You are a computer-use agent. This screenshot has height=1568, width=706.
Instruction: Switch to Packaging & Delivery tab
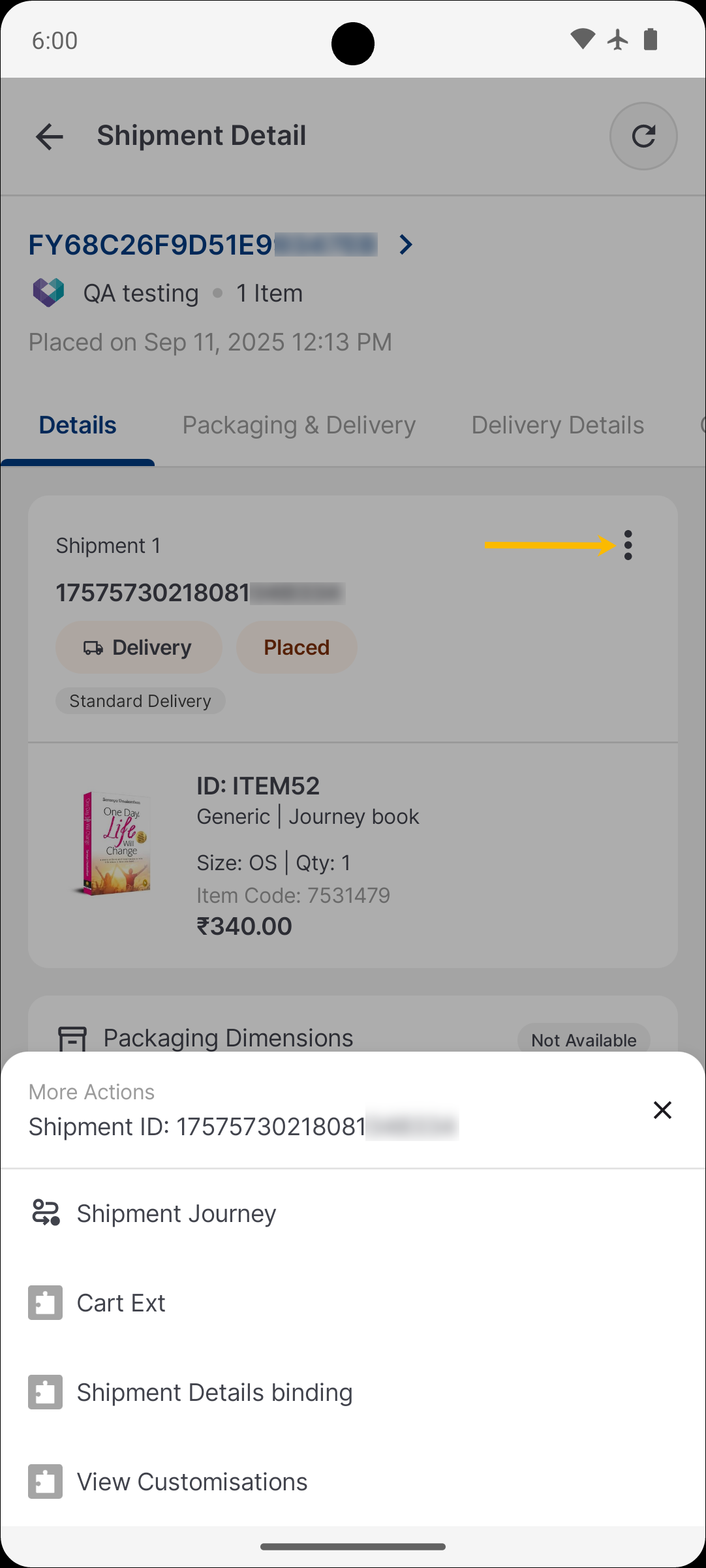coord(299,425)
